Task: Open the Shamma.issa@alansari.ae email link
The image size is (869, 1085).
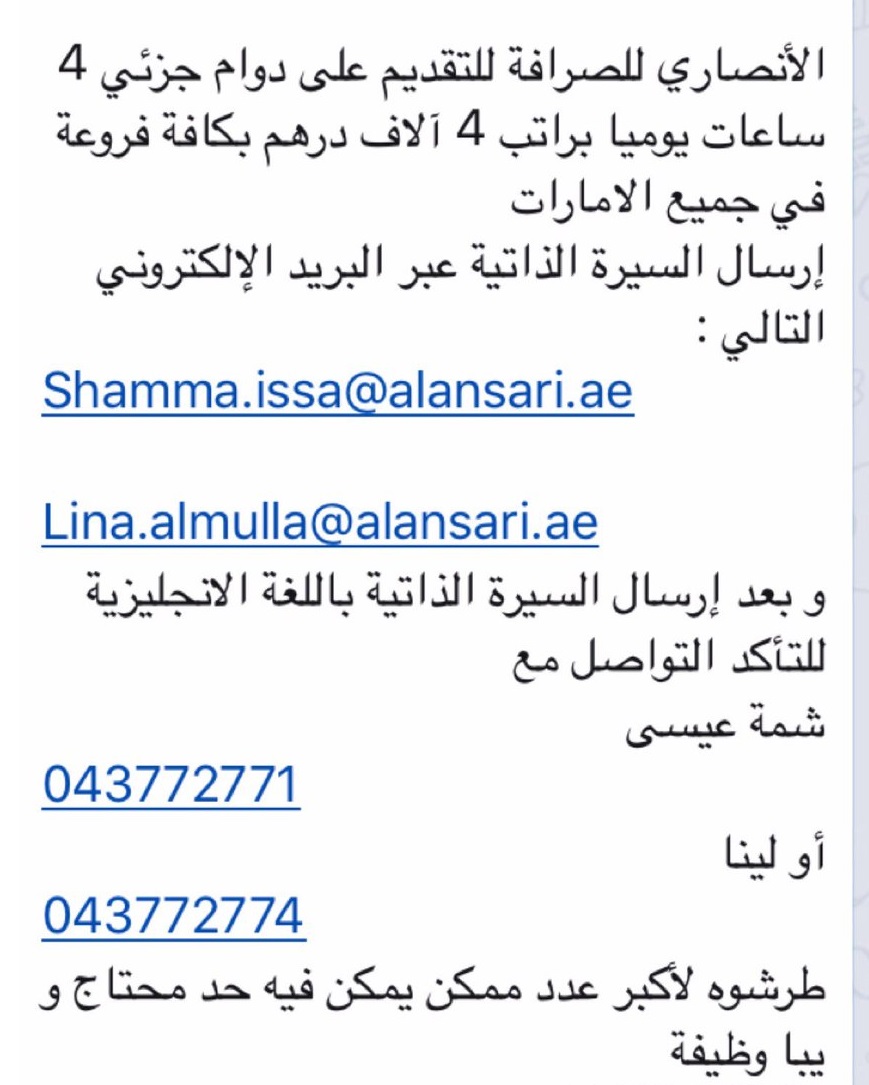Action: pyautogui.click(x=337, y=391)
